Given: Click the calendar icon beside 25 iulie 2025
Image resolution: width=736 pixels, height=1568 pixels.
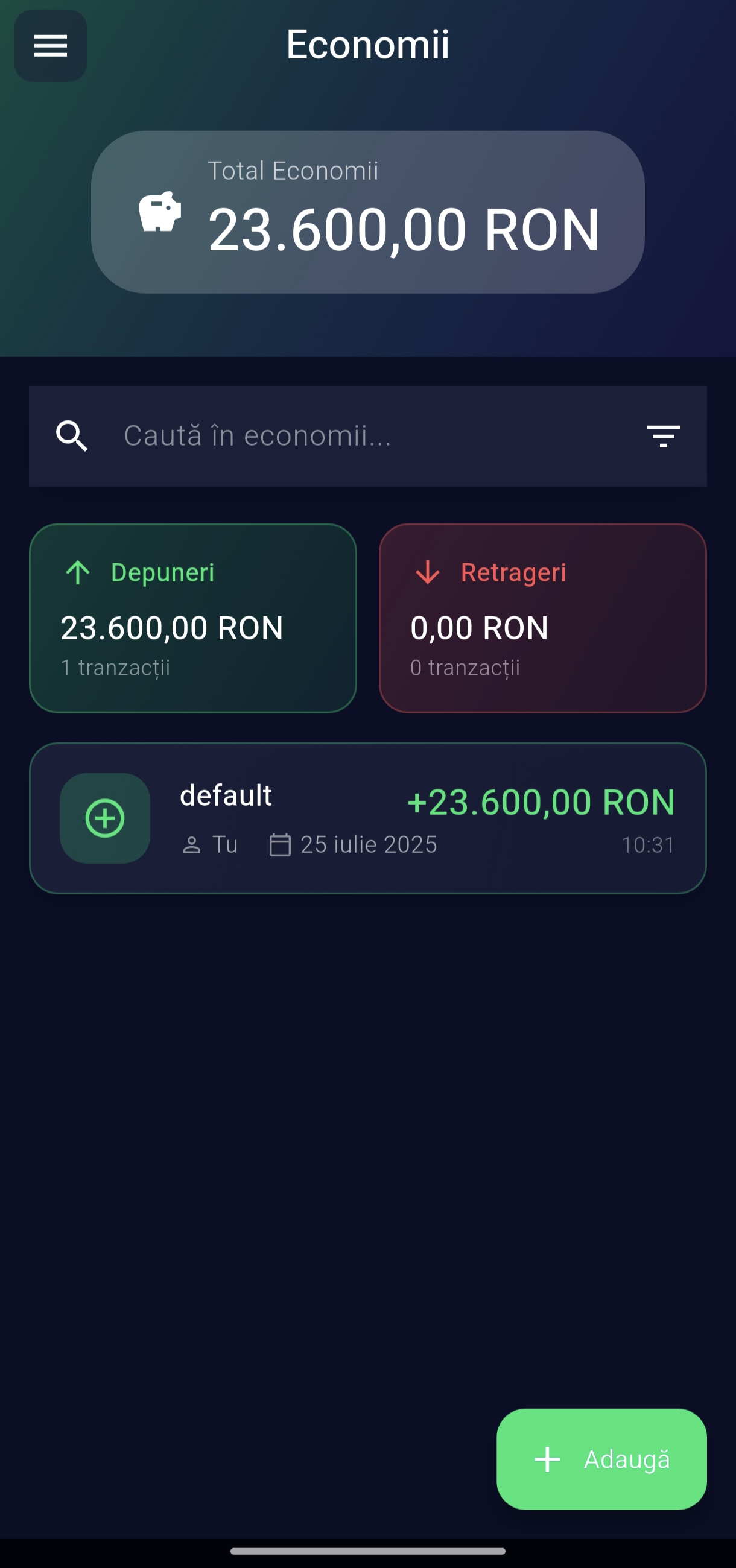Looking at the screenshot, I should pos(280,844).
